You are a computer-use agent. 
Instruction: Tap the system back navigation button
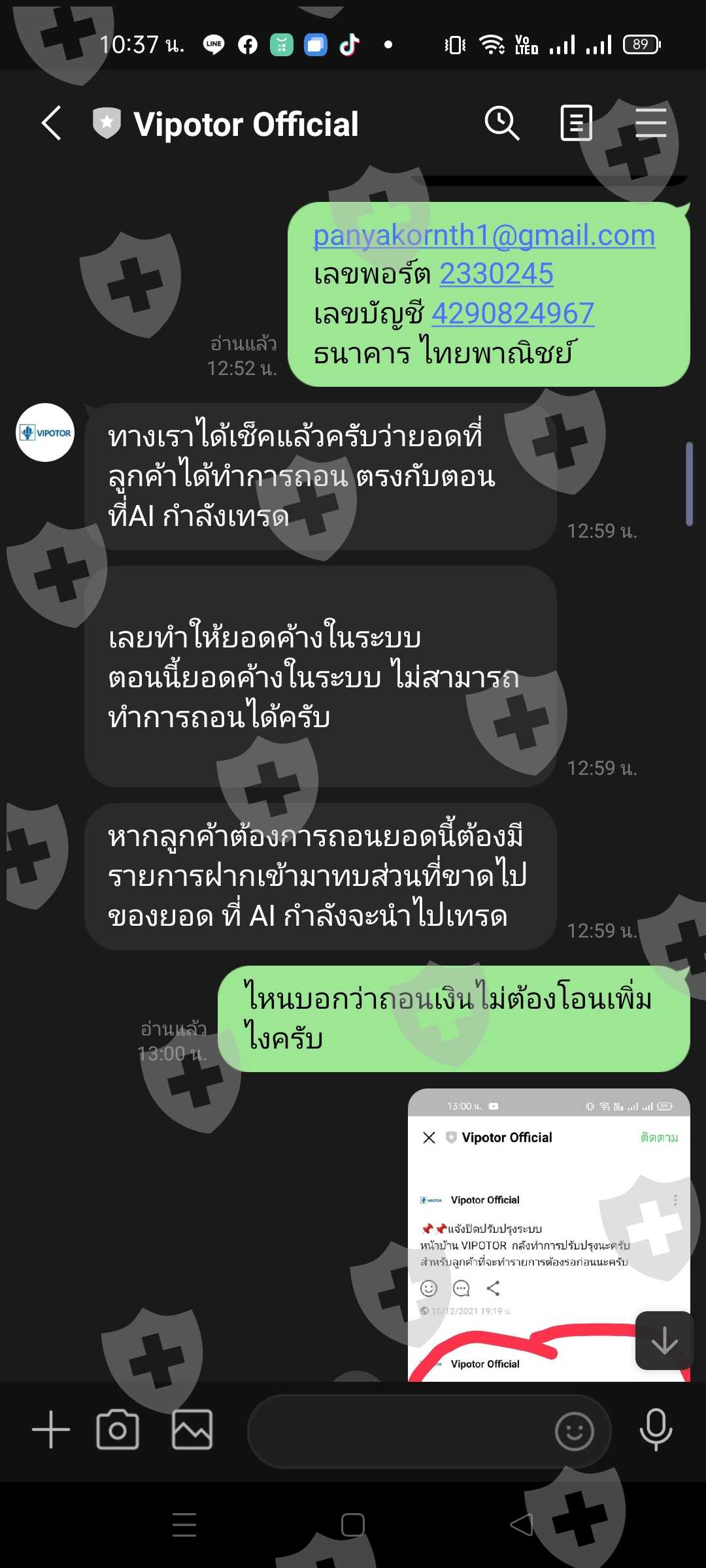(522, 1525)
